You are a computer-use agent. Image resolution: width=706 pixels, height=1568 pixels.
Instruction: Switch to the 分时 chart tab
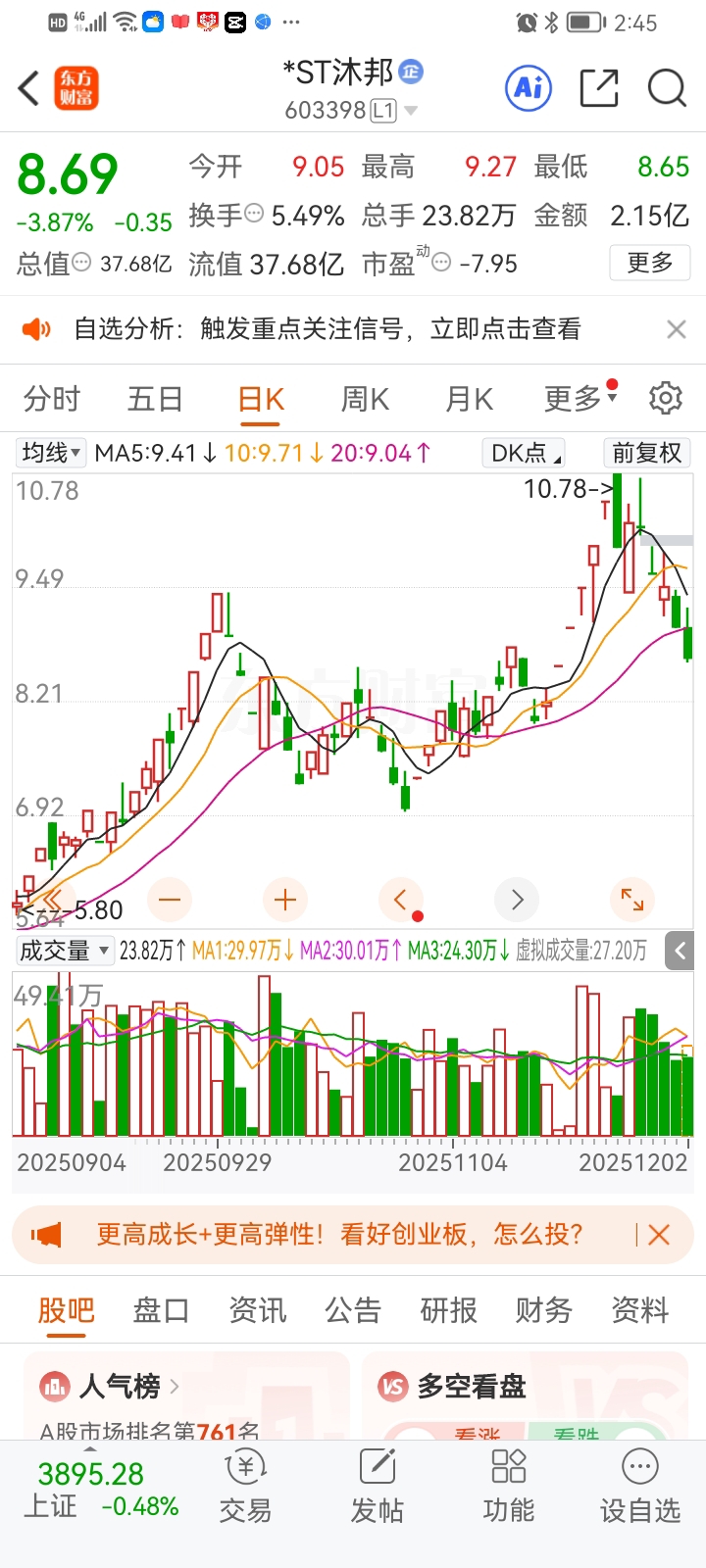click(51, 399)
